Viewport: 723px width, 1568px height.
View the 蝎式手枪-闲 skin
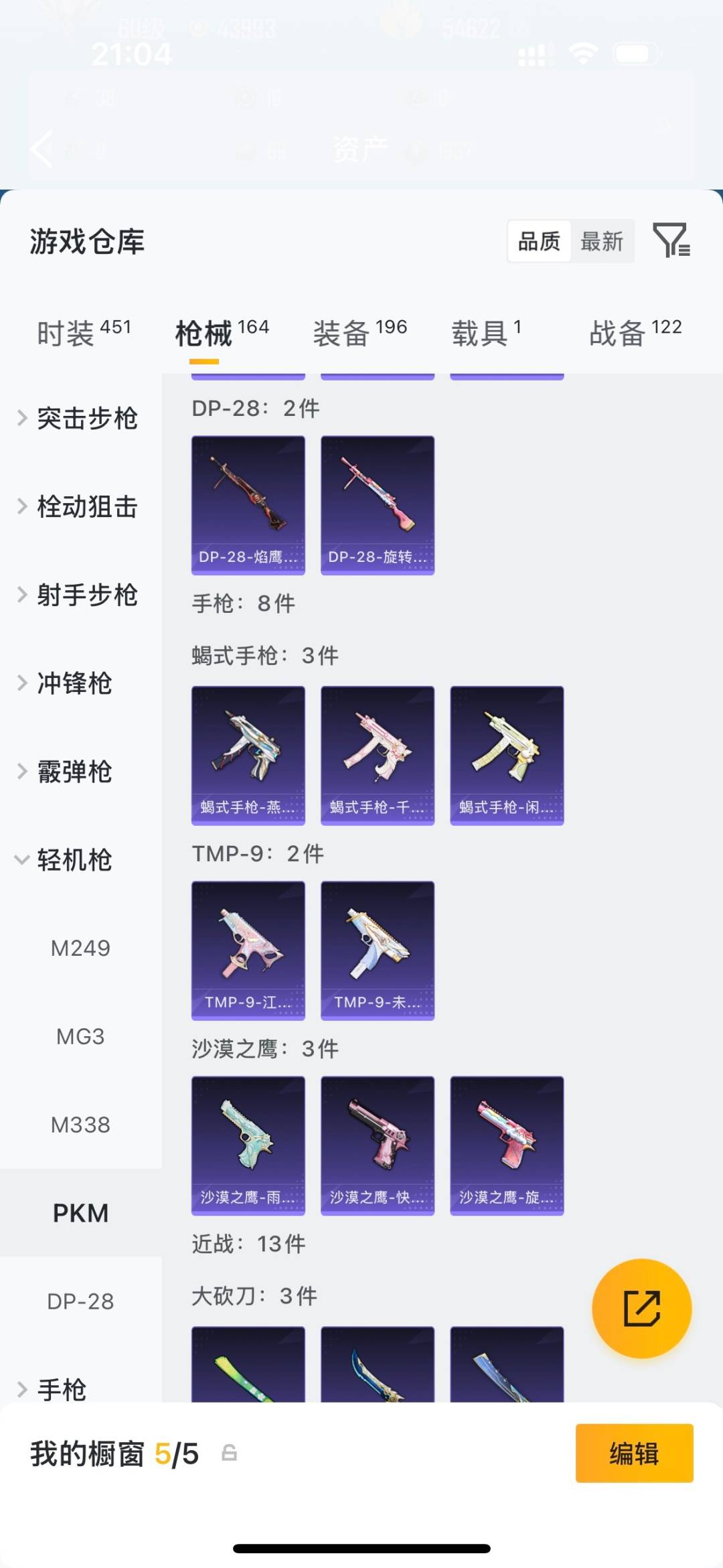507,755
